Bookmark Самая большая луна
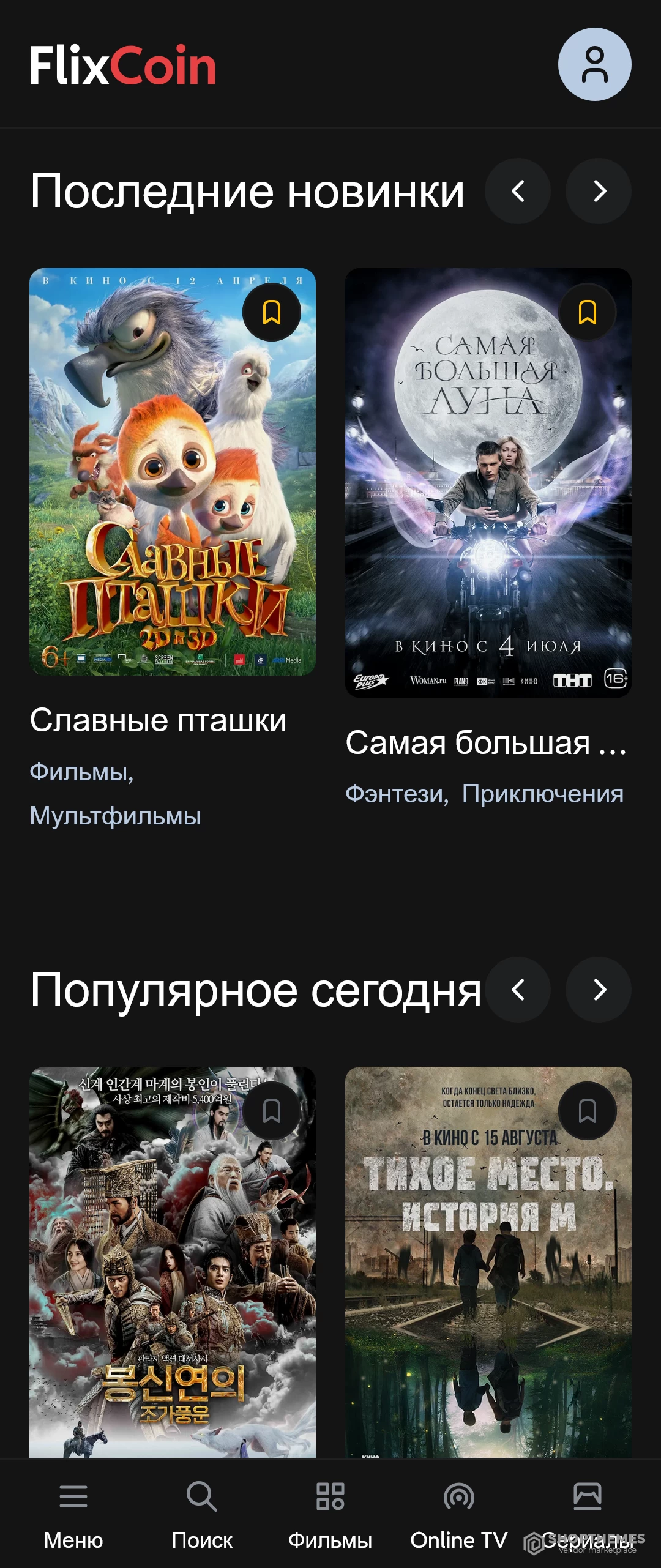Viewport: 661px width, 1568px height. [587, 312]
